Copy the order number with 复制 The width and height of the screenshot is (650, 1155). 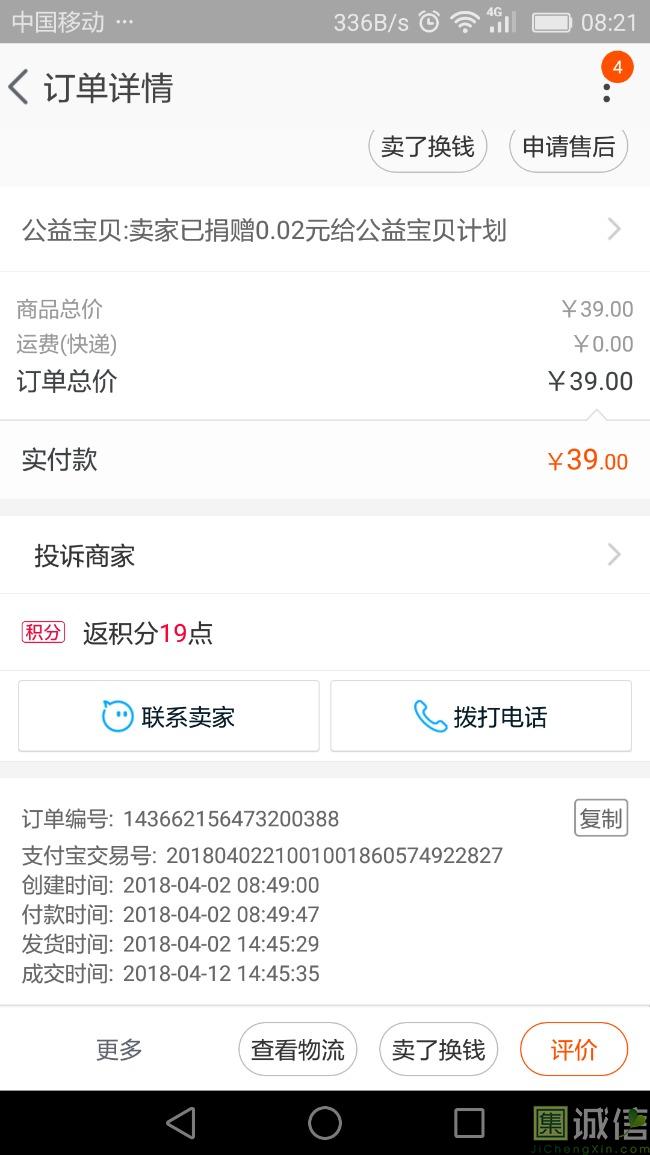click(601, 818)
